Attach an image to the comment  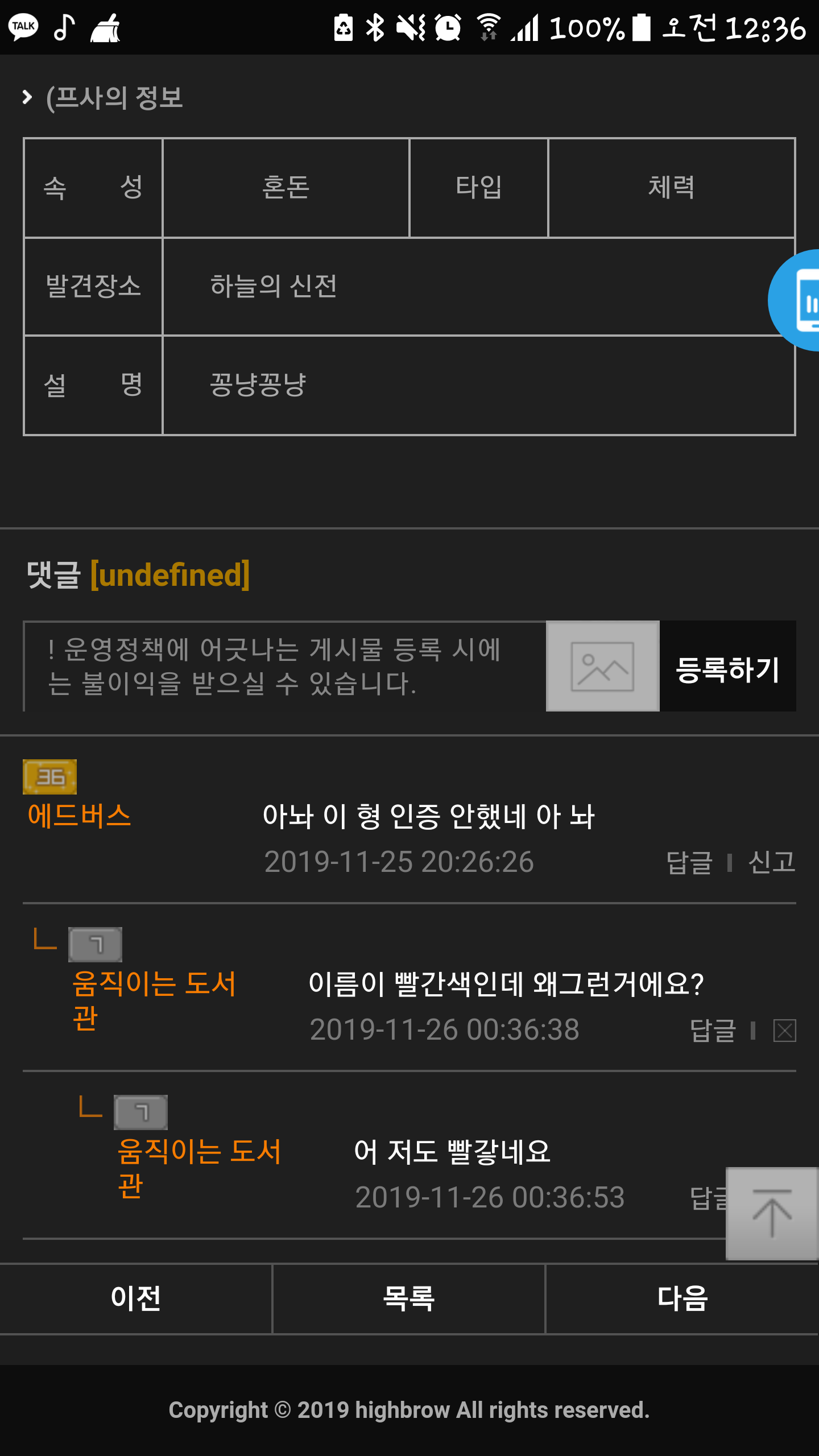point(602,666)
